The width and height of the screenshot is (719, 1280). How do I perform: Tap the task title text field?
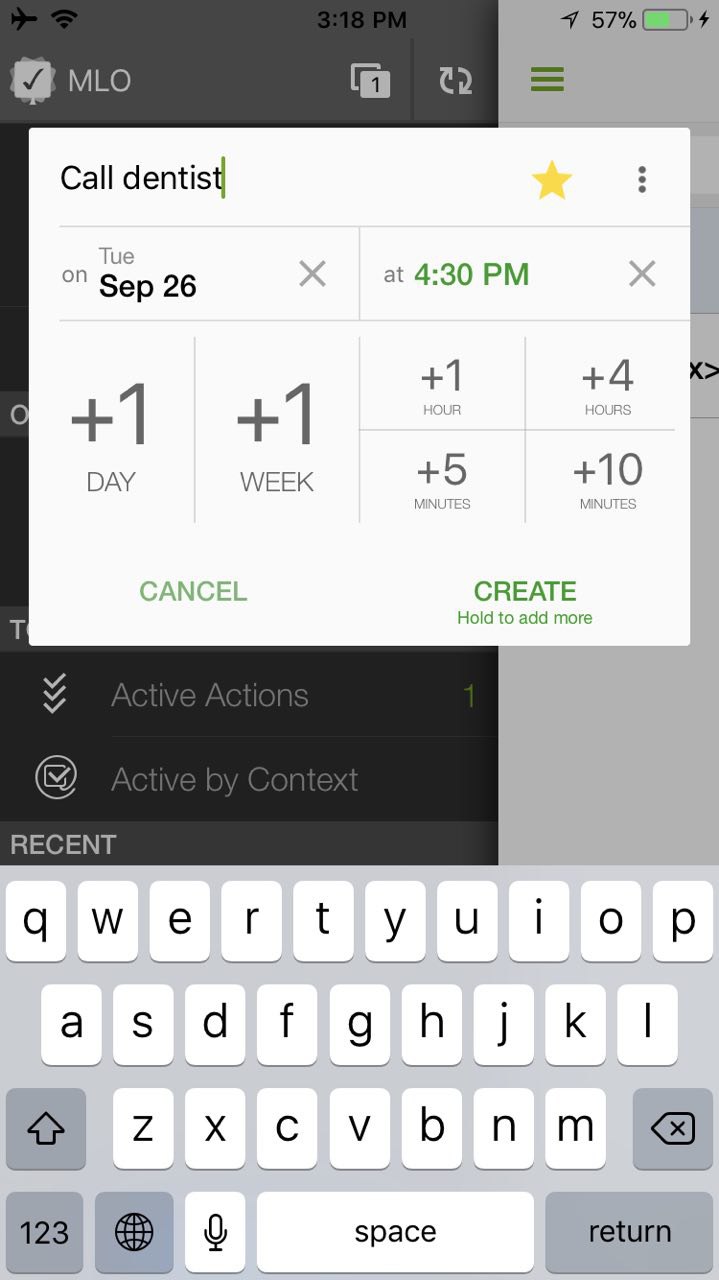click(285, 179)
